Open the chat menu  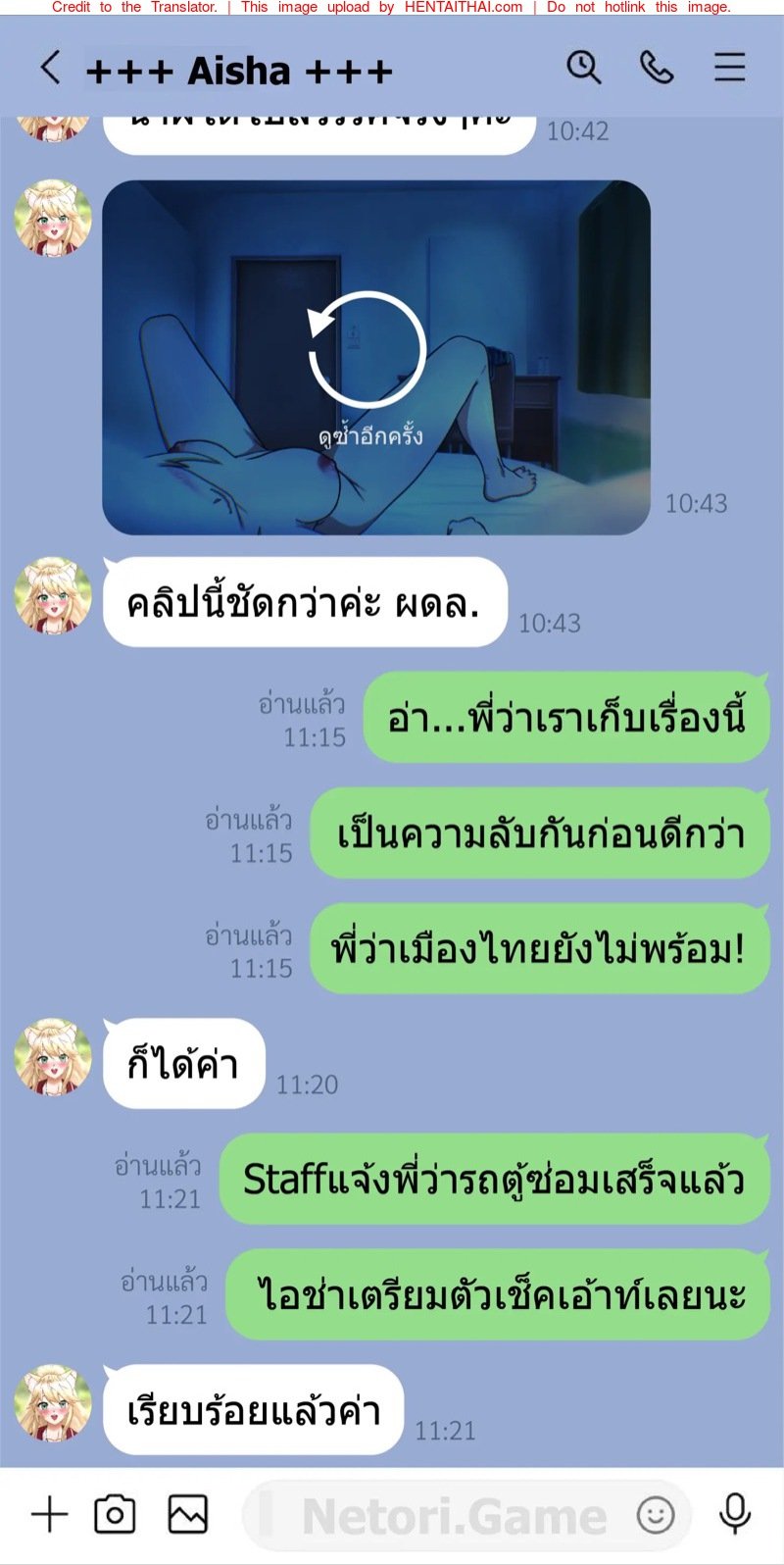(x=729, y=68)
